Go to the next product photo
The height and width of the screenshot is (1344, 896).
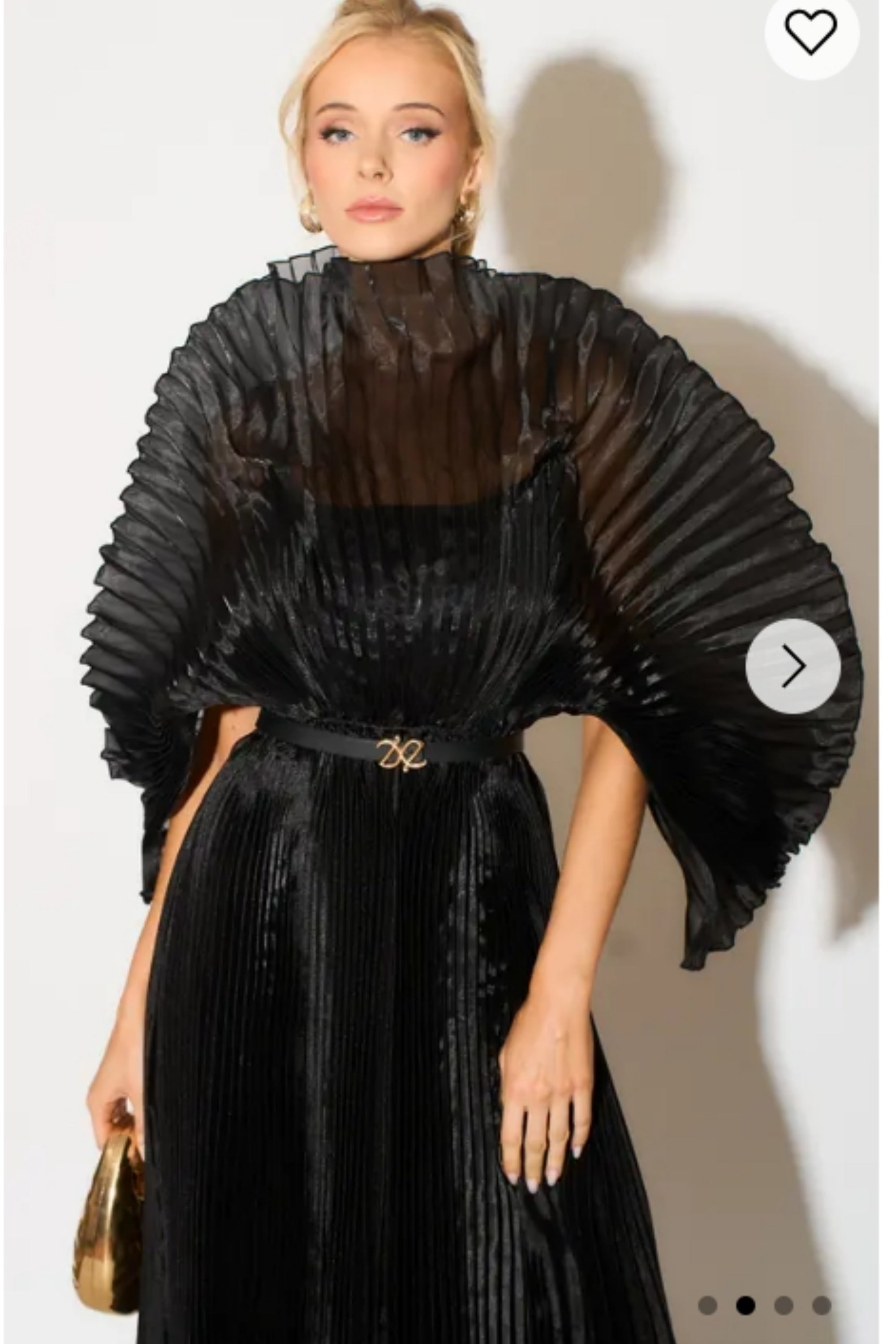(x=793, y=666)
